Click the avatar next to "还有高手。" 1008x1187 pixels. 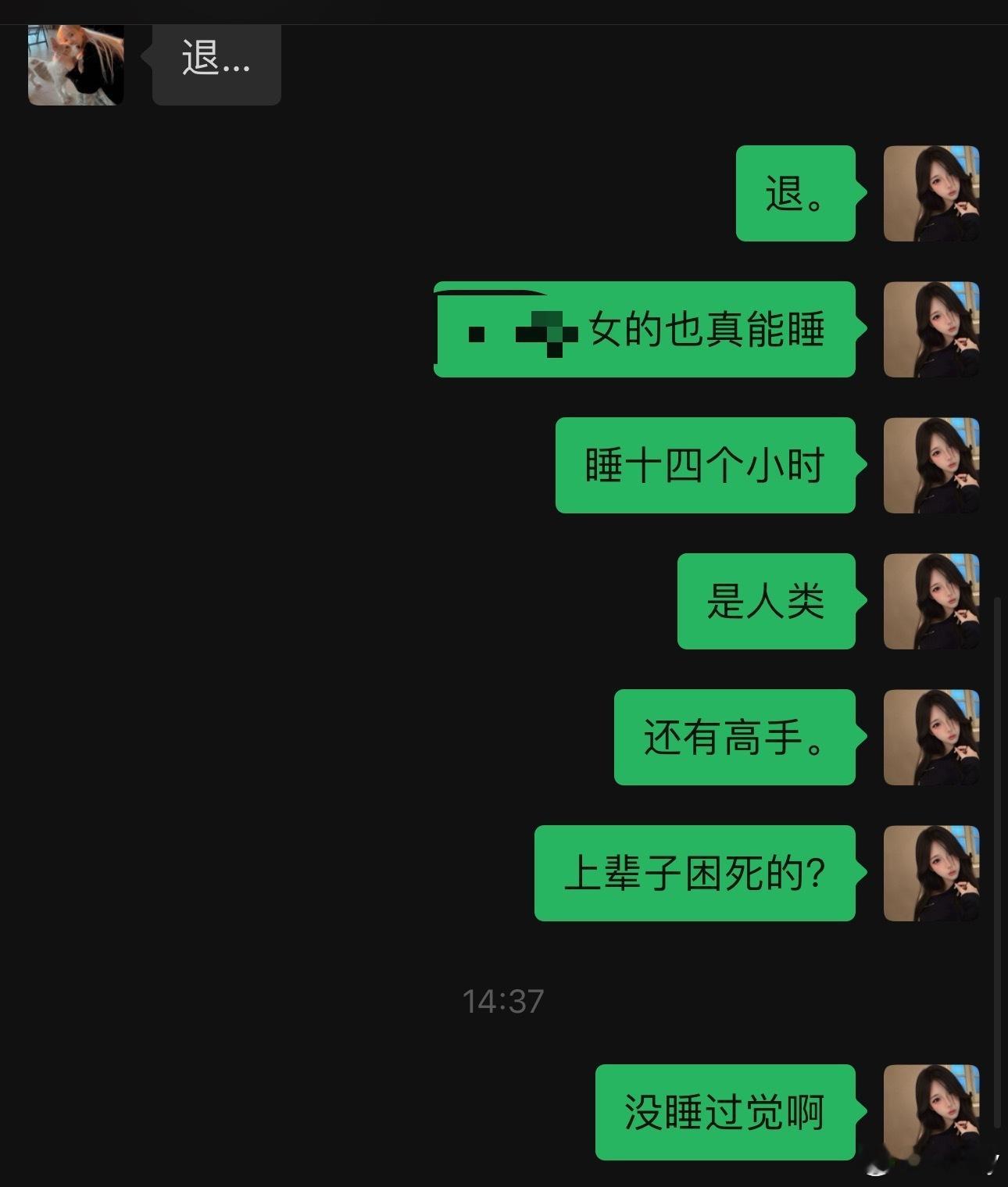(930, 735)
